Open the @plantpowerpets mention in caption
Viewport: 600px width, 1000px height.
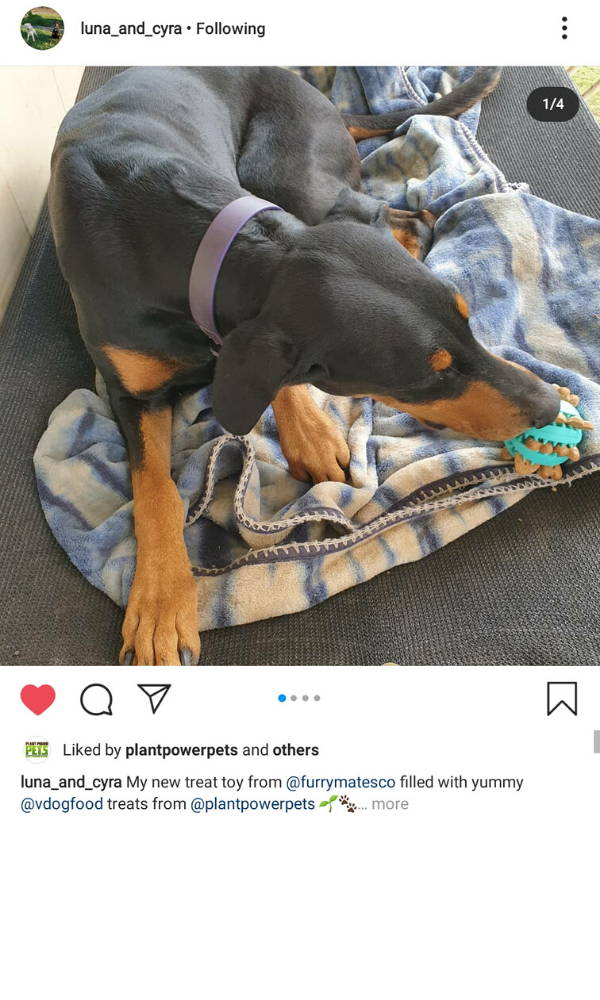(252, 804)
